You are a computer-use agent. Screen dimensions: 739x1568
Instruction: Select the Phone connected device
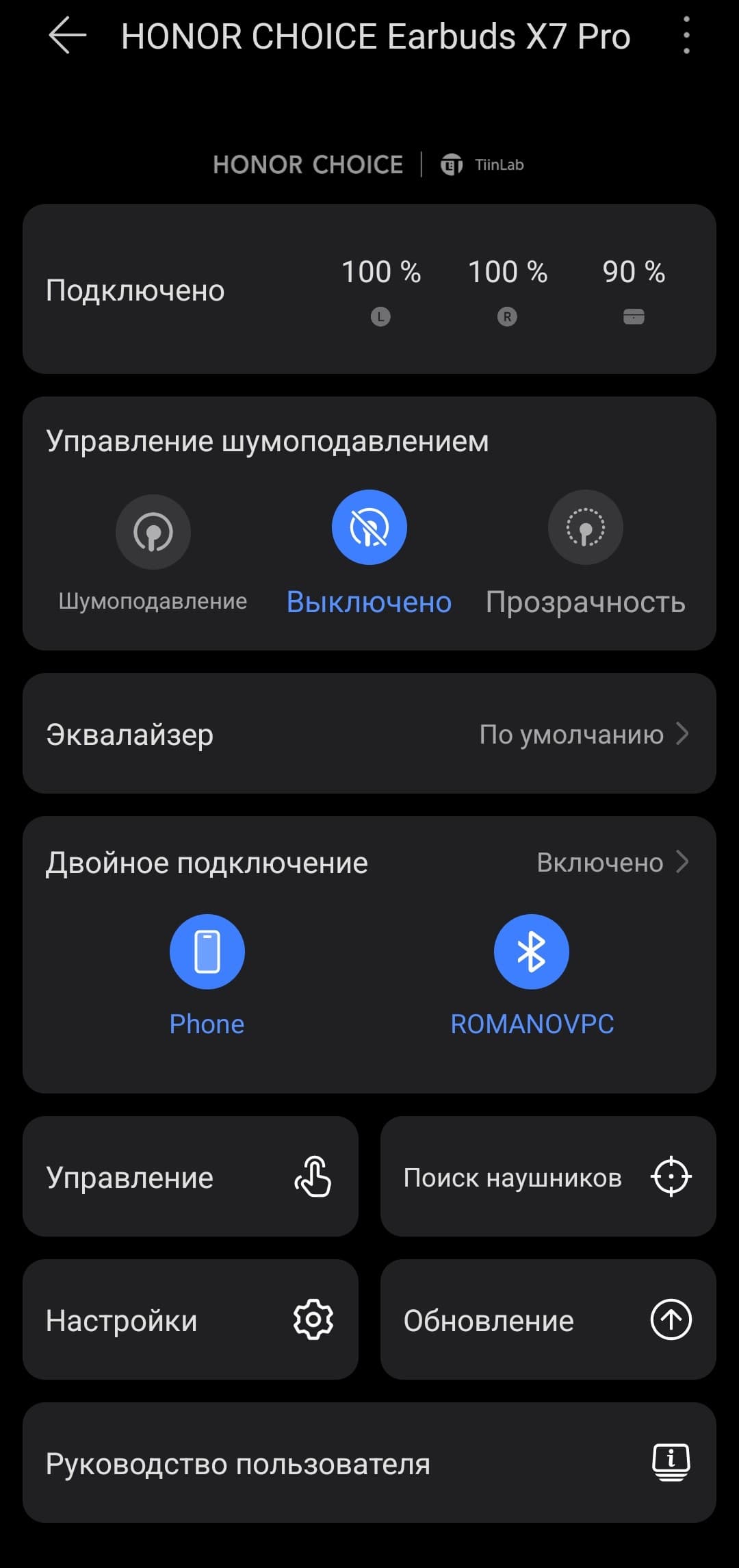click(x=207, y=952)
